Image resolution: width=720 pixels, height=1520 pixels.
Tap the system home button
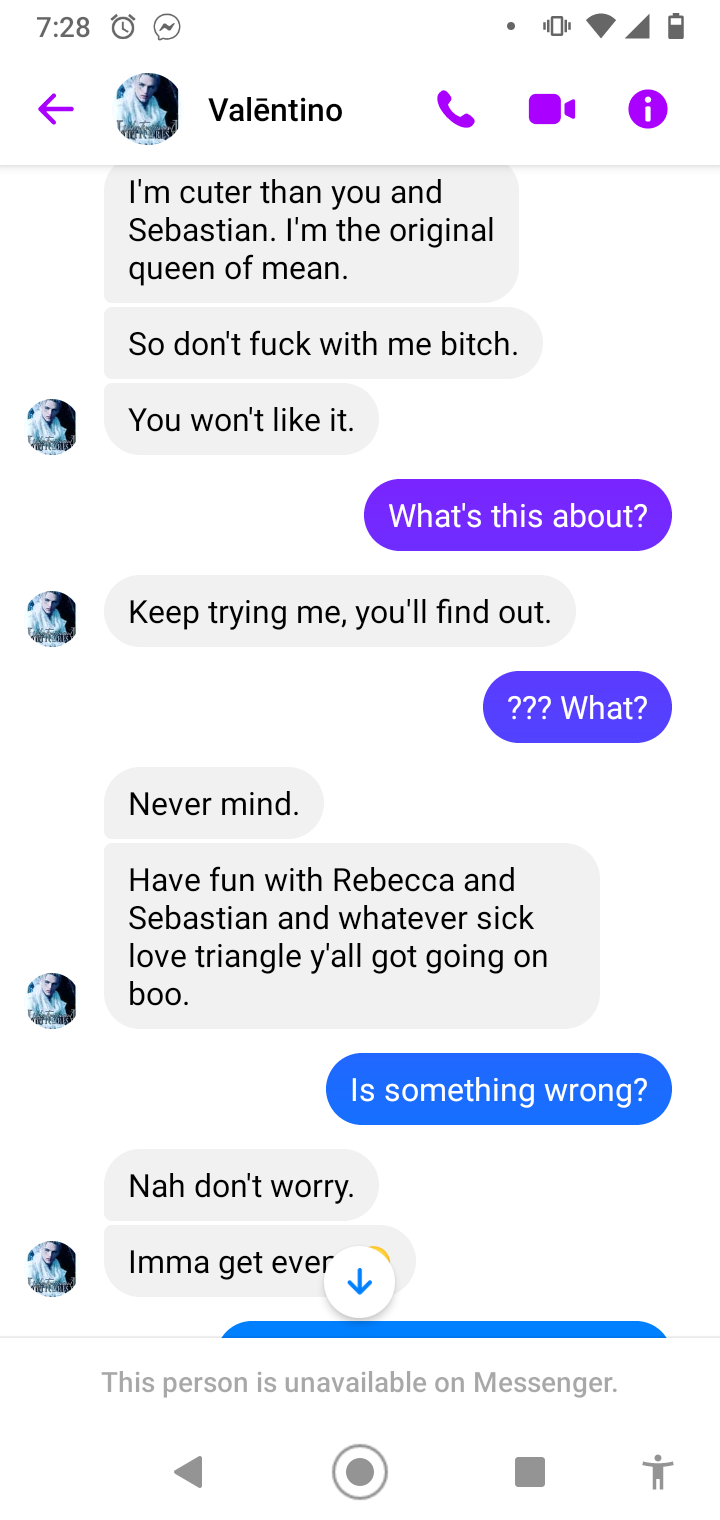tap(360, 1471)
